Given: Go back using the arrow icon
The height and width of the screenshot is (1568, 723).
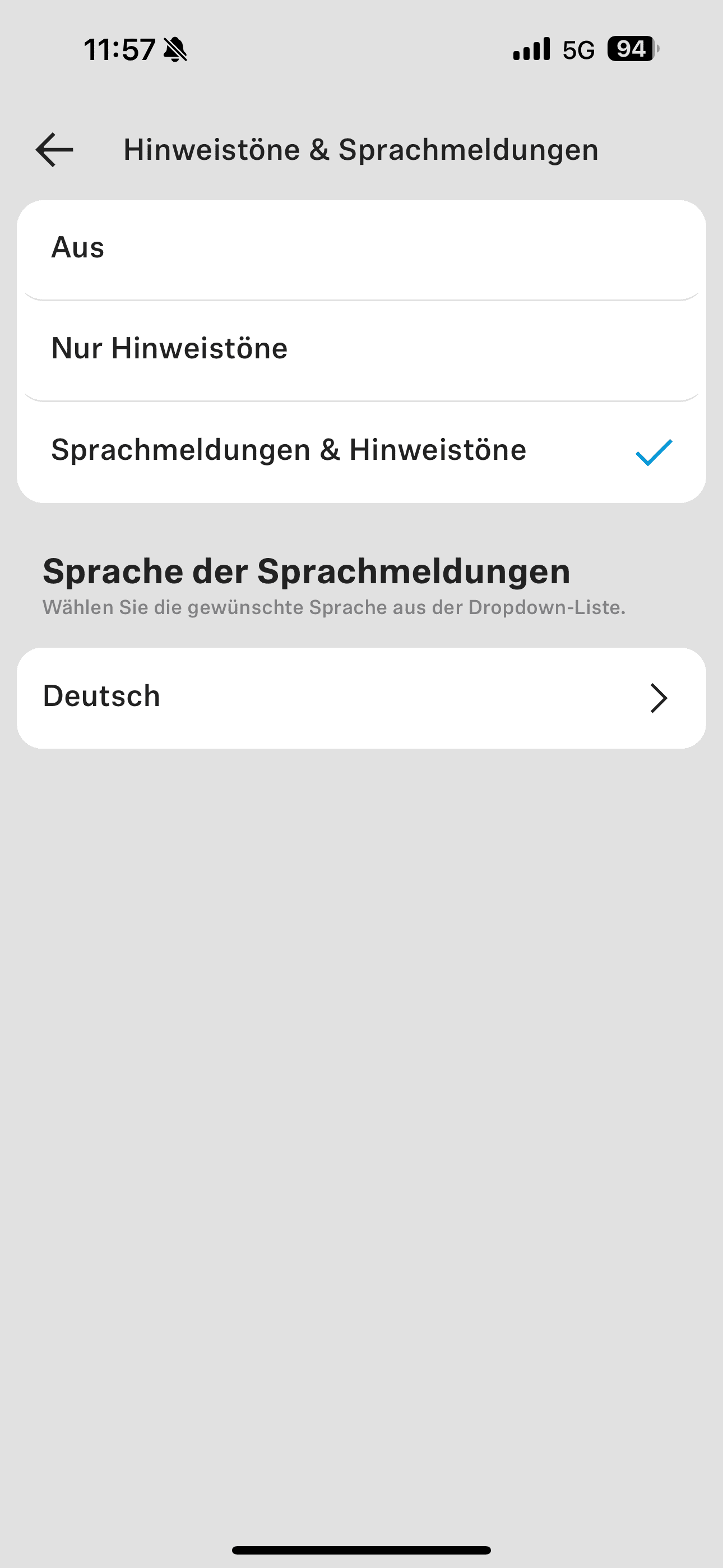Looking at the screenshot, I should (x=55, y=150).
